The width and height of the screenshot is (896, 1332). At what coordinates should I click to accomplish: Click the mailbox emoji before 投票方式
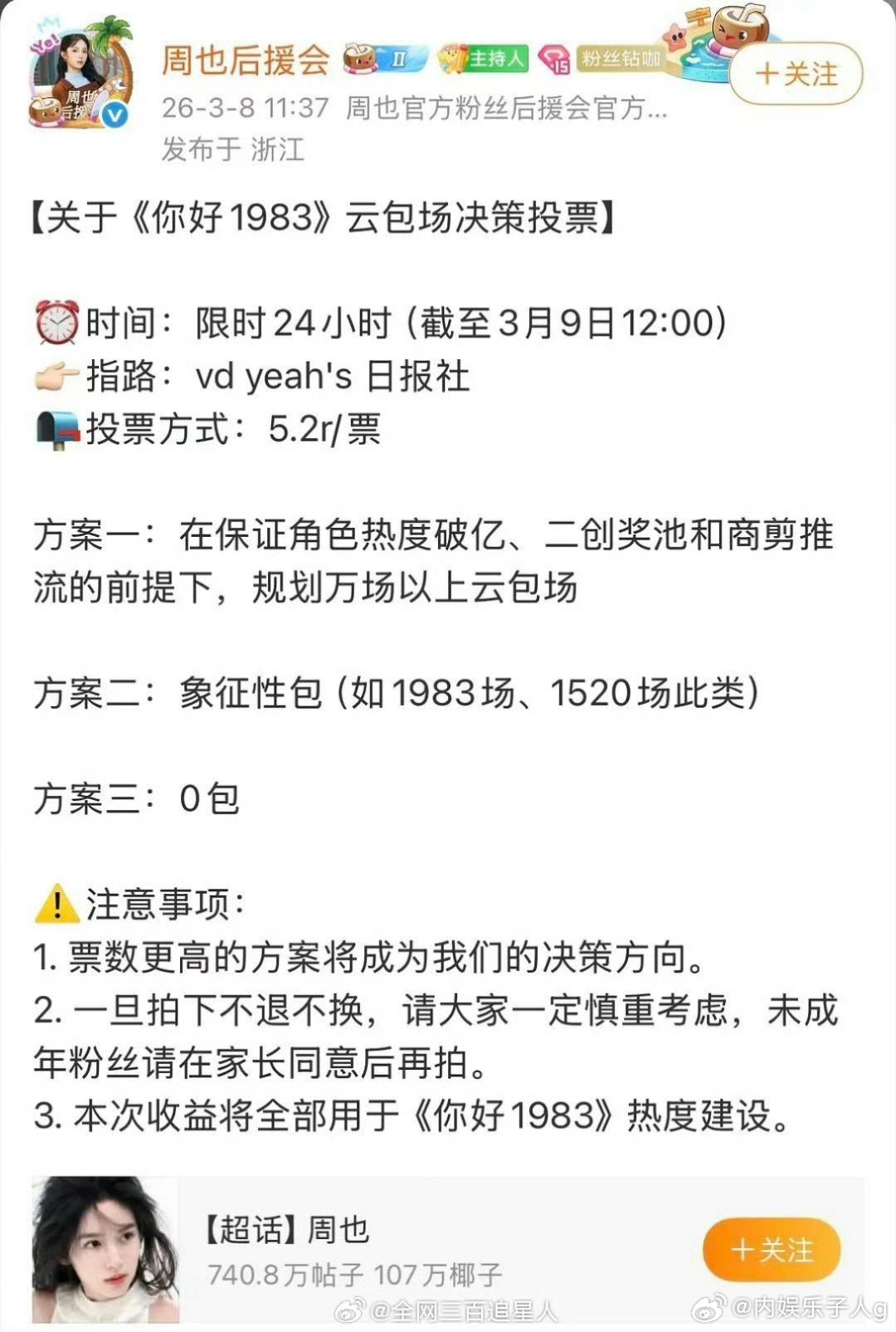click(x=56, y=428)
